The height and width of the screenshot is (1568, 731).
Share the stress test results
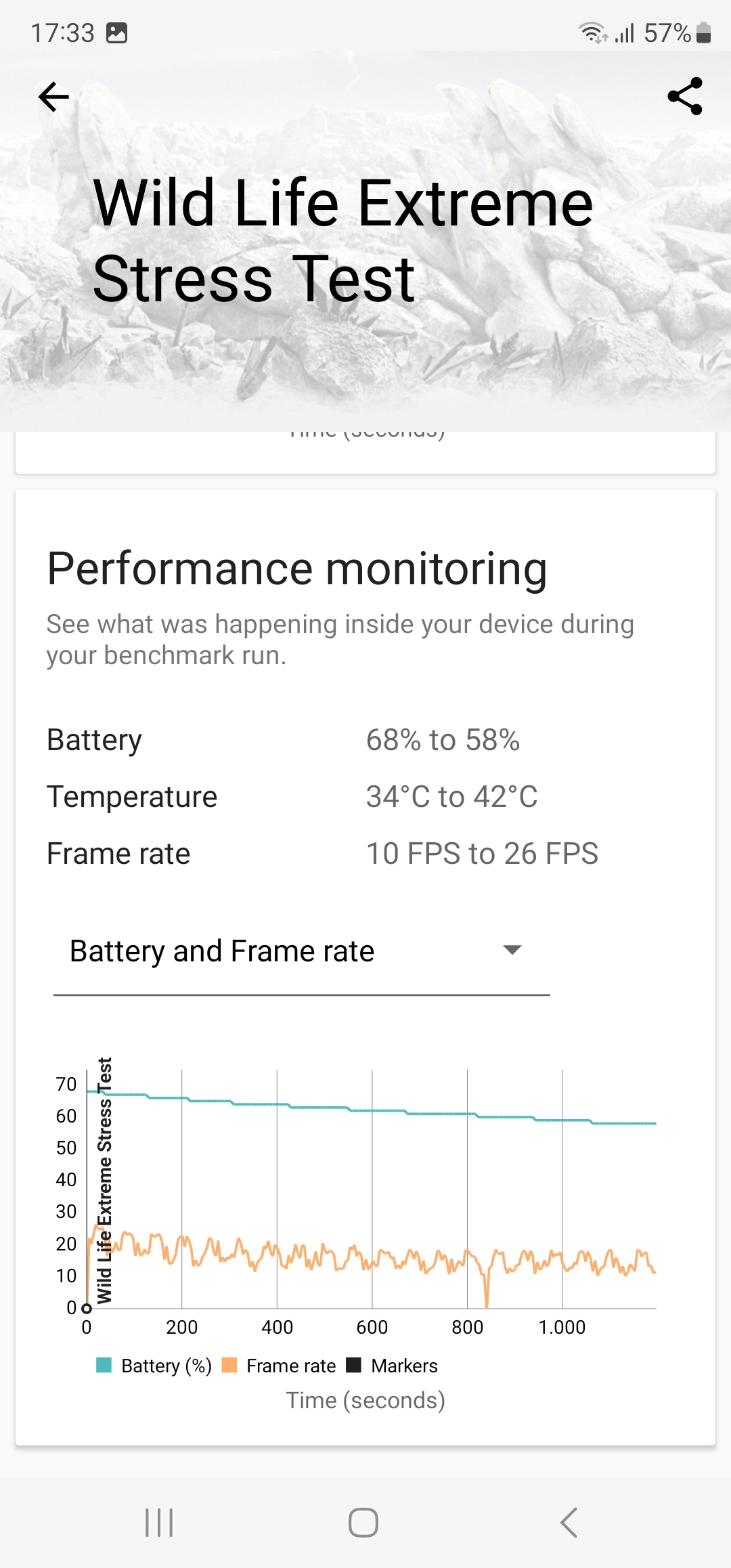point(685,96)
